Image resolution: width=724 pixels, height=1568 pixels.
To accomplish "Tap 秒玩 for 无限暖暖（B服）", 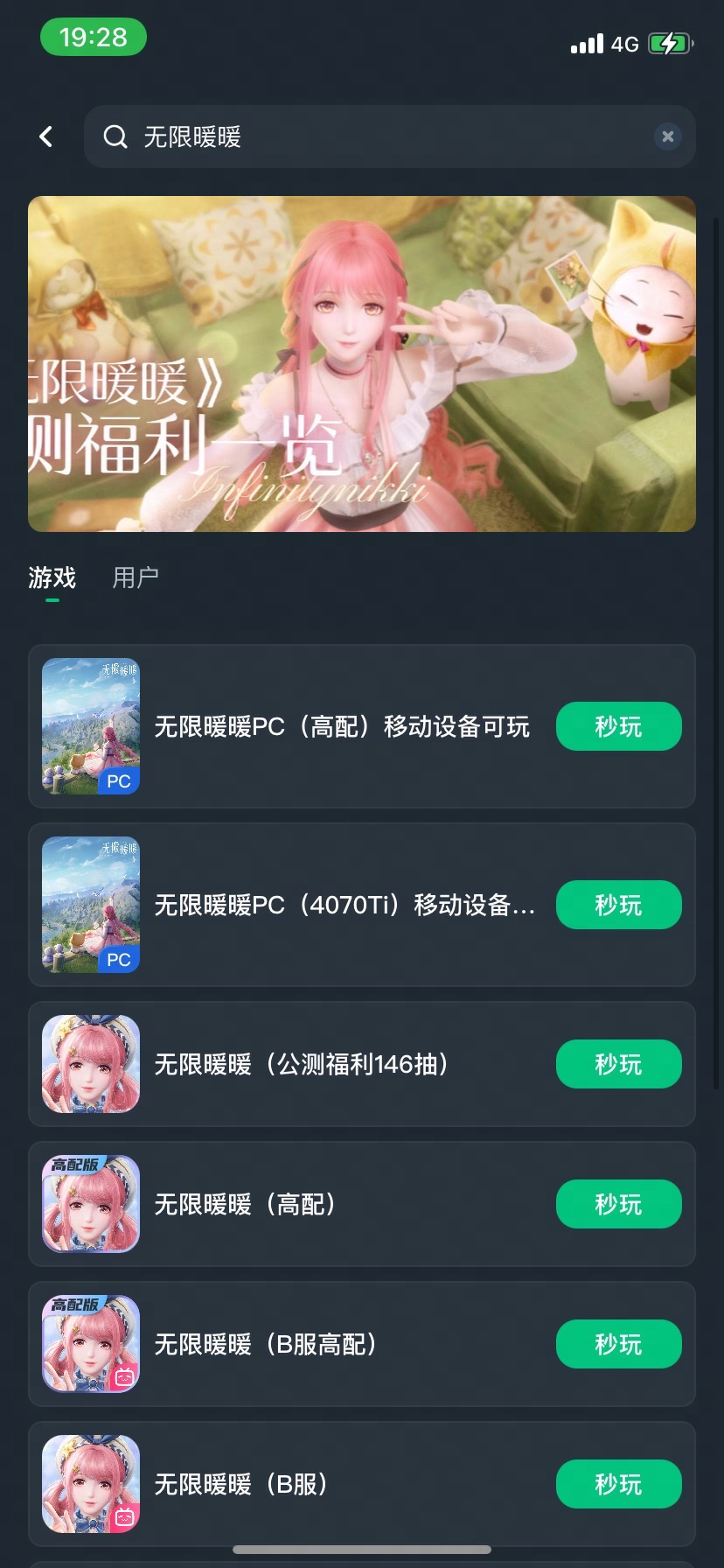I will [619, 1484].
